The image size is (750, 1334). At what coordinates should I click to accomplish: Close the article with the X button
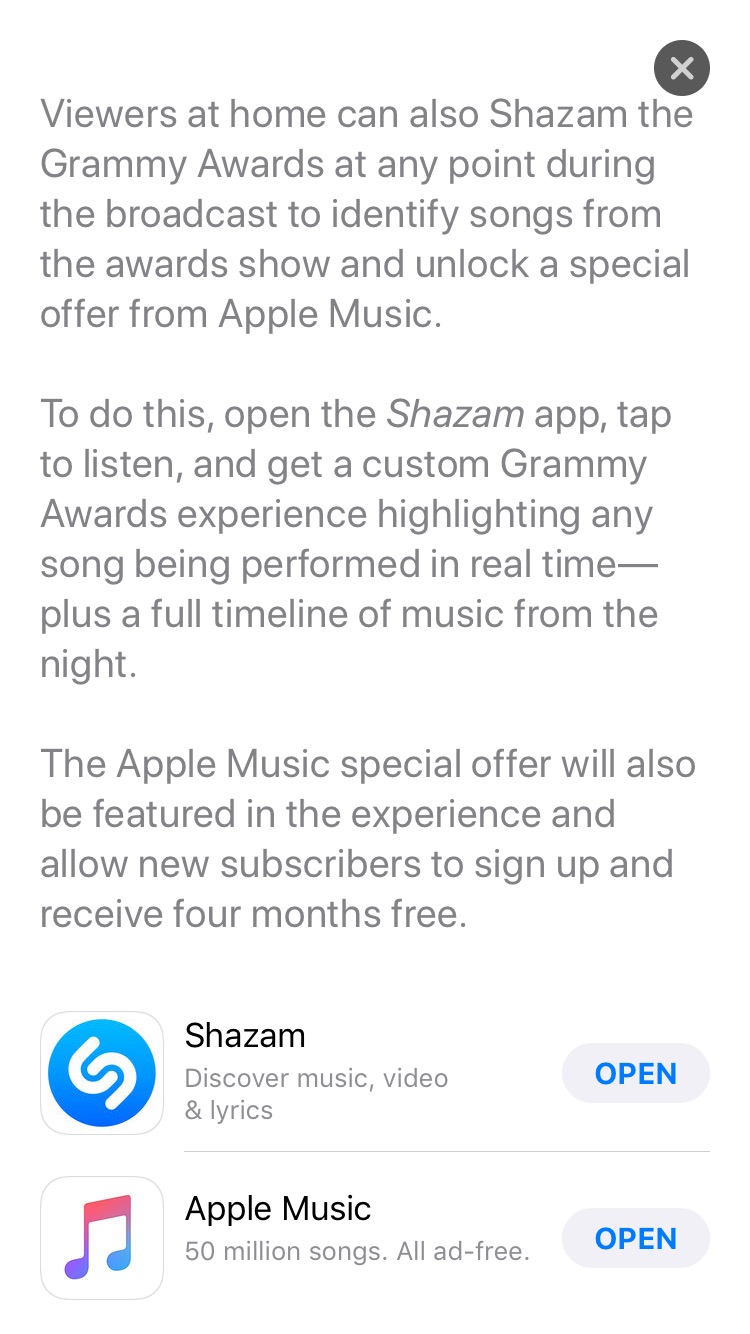pyautogui.click(x=681, y=68)
